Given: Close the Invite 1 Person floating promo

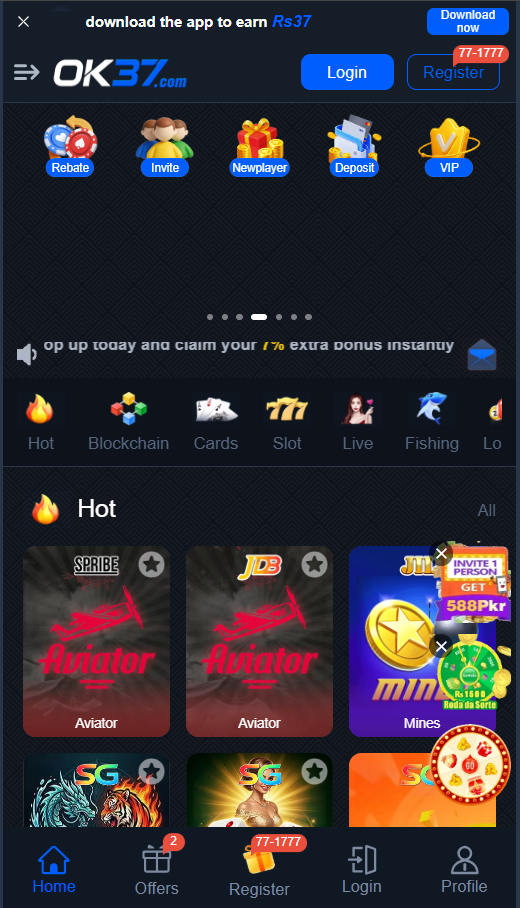Looking at the screenshot, I should coord(442,554).
